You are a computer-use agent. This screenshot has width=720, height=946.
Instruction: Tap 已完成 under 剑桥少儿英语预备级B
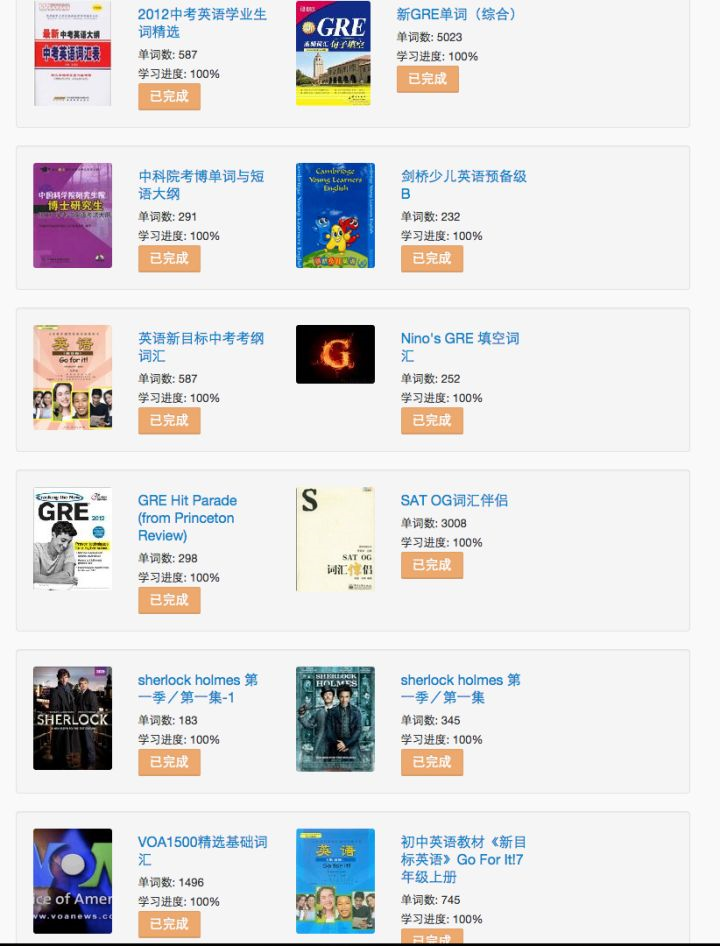pyautogui.click(x=432, y=259)
